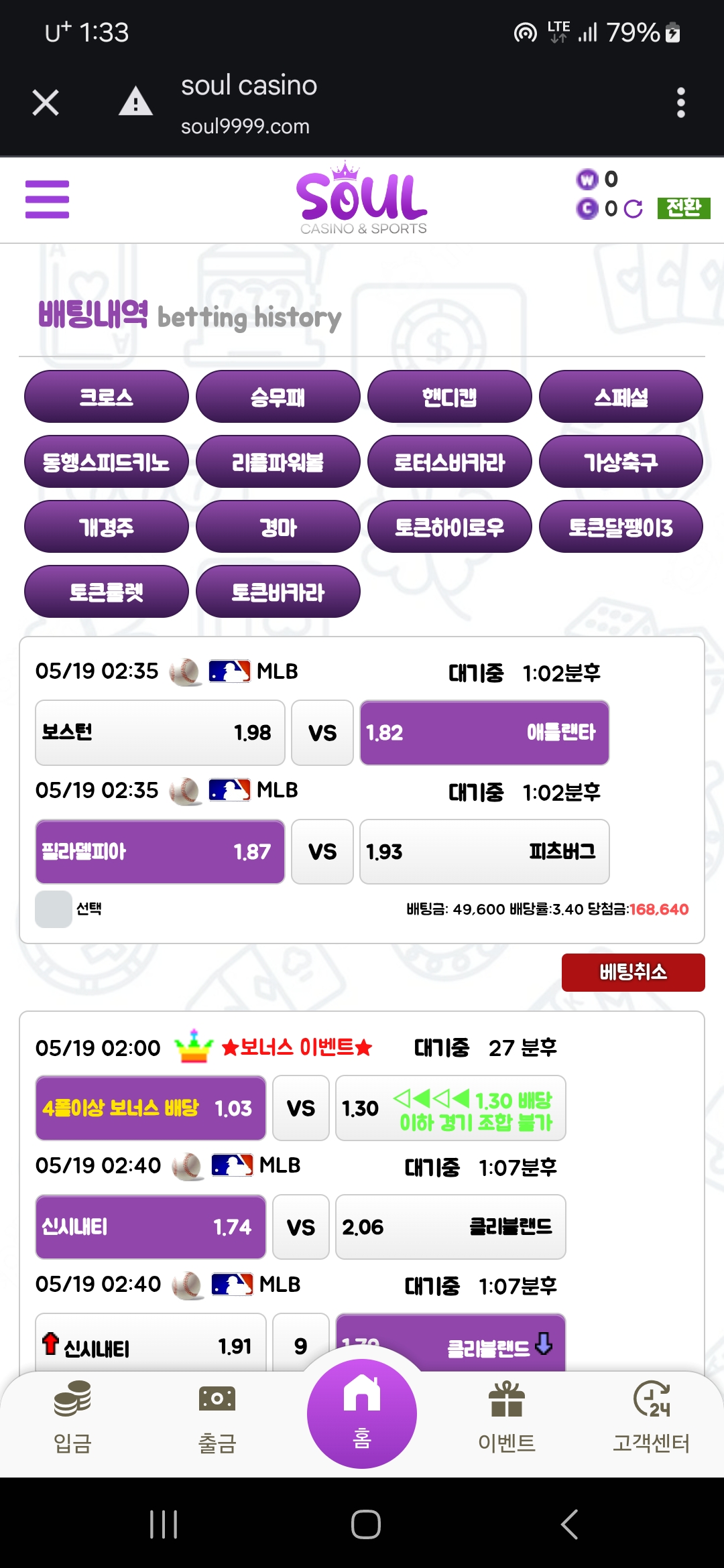Tap the green 전환 button
The image size is (724, 1568).
683,208
